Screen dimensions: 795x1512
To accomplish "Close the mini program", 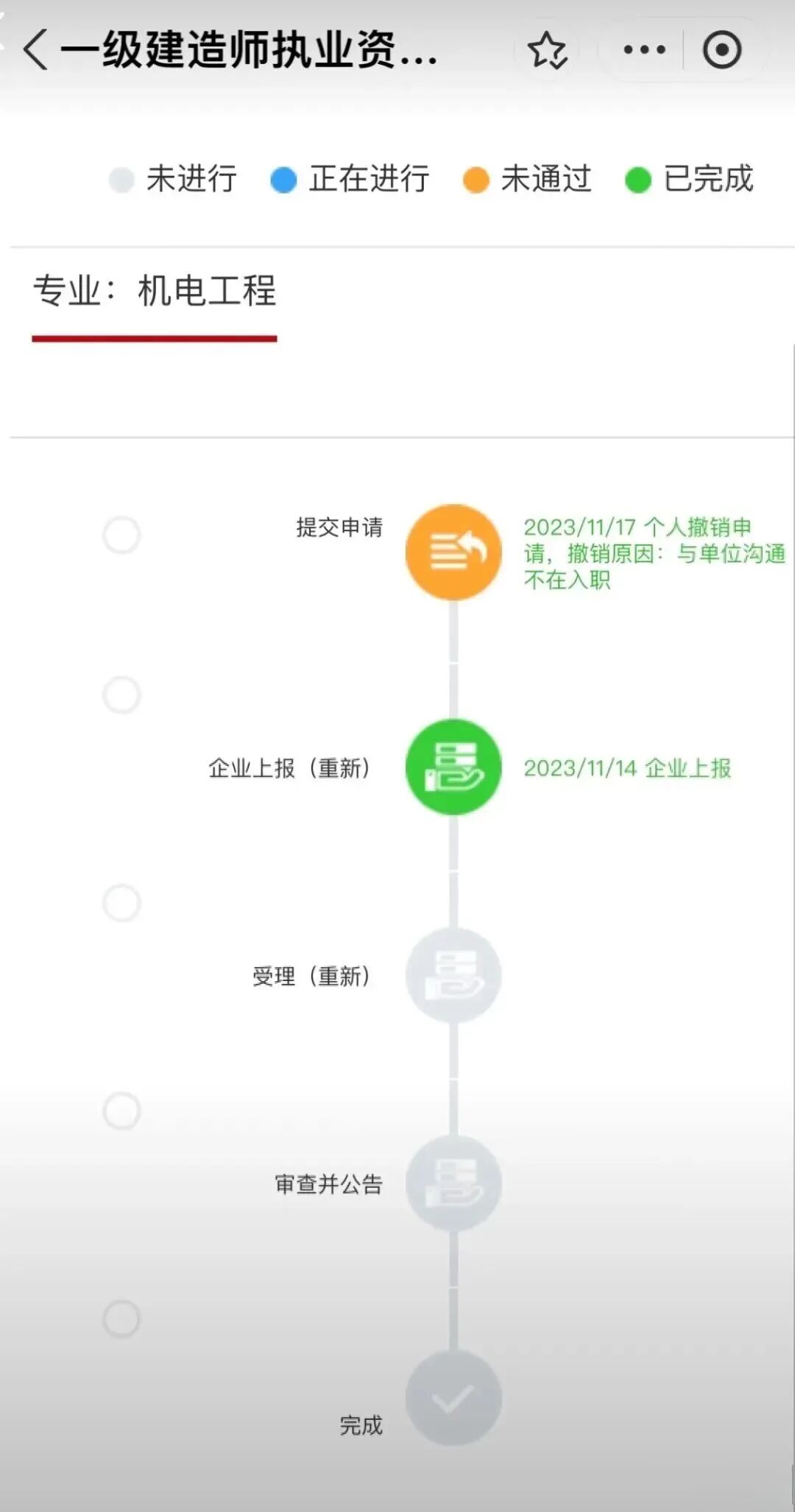I will [x=721, y=50].
